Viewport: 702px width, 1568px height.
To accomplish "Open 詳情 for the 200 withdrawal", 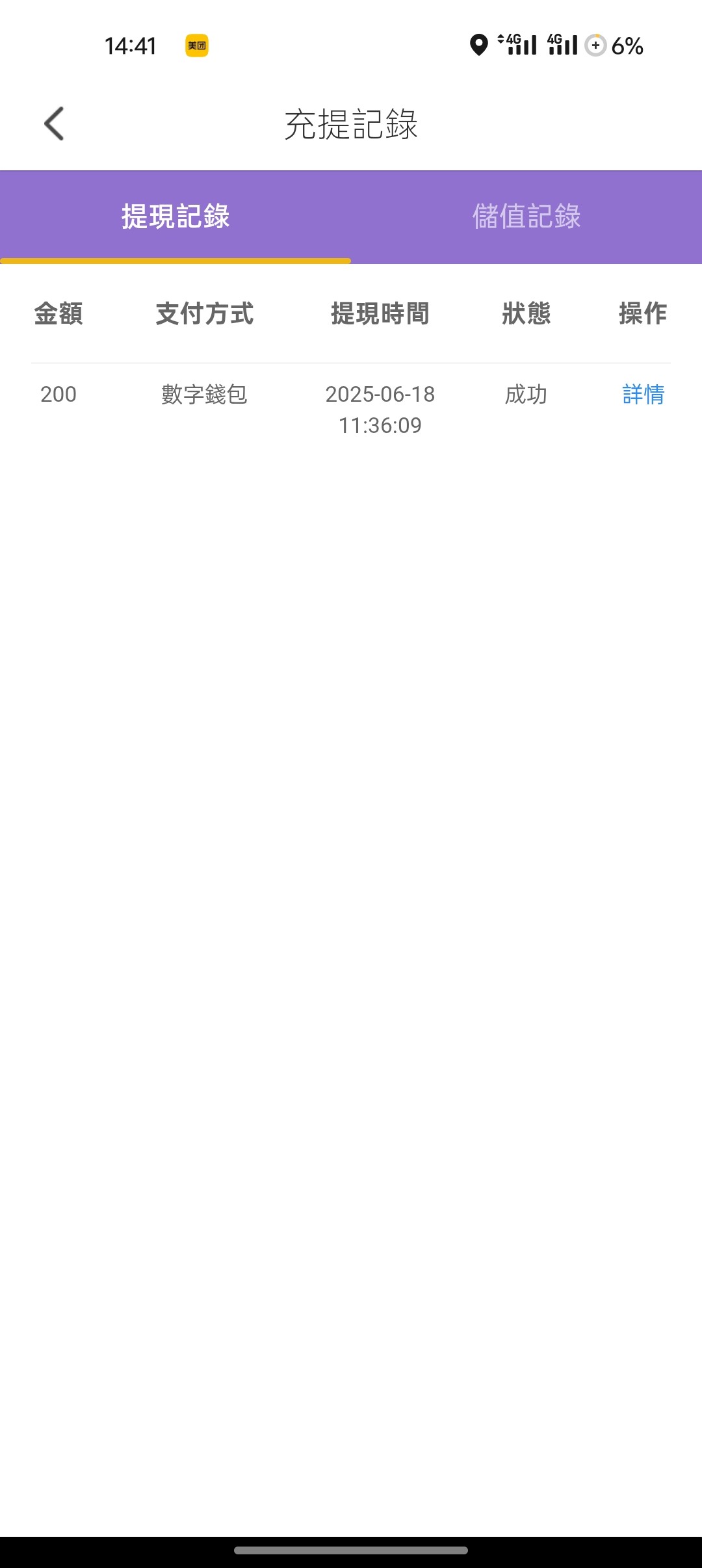I will tap(643, 394).
